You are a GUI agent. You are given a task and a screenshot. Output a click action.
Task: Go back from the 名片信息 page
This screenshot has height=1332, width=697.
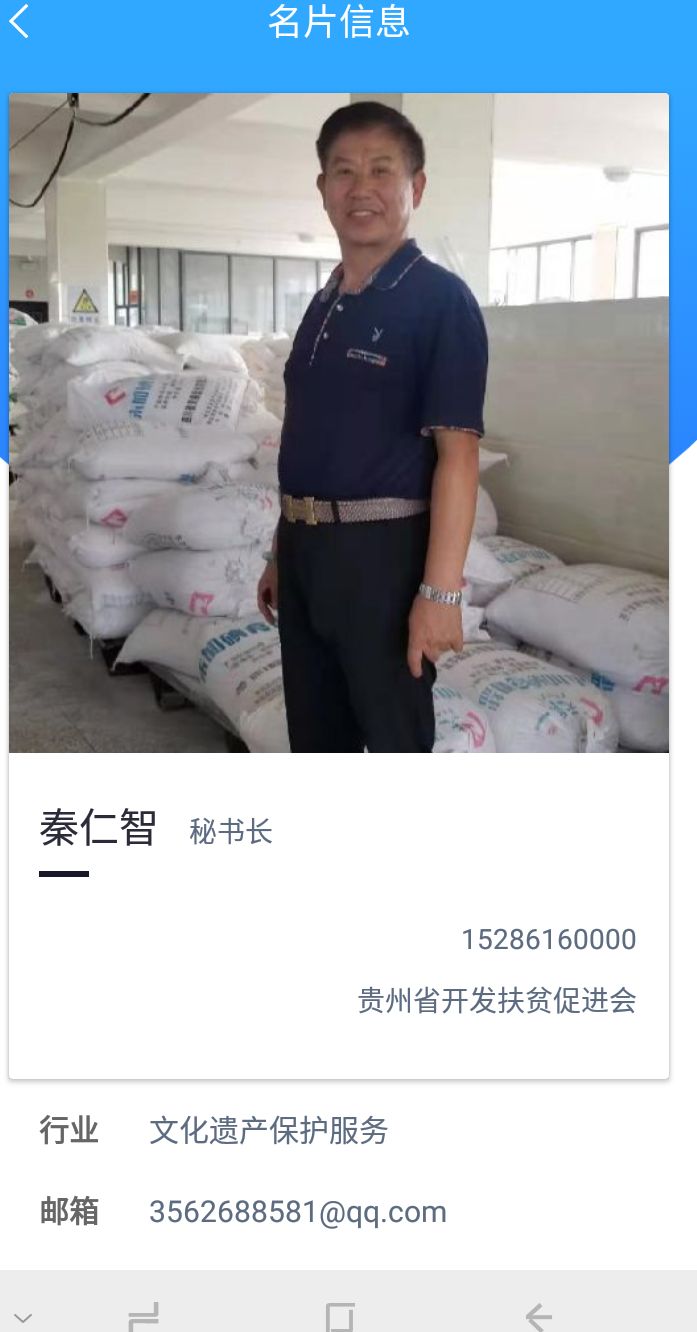20,21
